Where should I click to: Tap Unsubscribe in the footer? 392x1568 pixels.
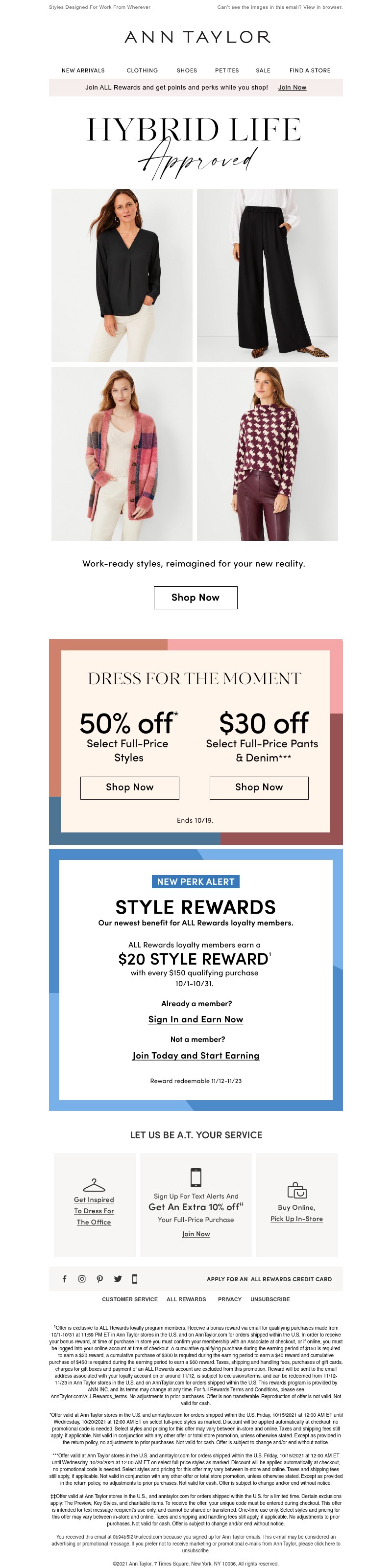(269, 1299)
